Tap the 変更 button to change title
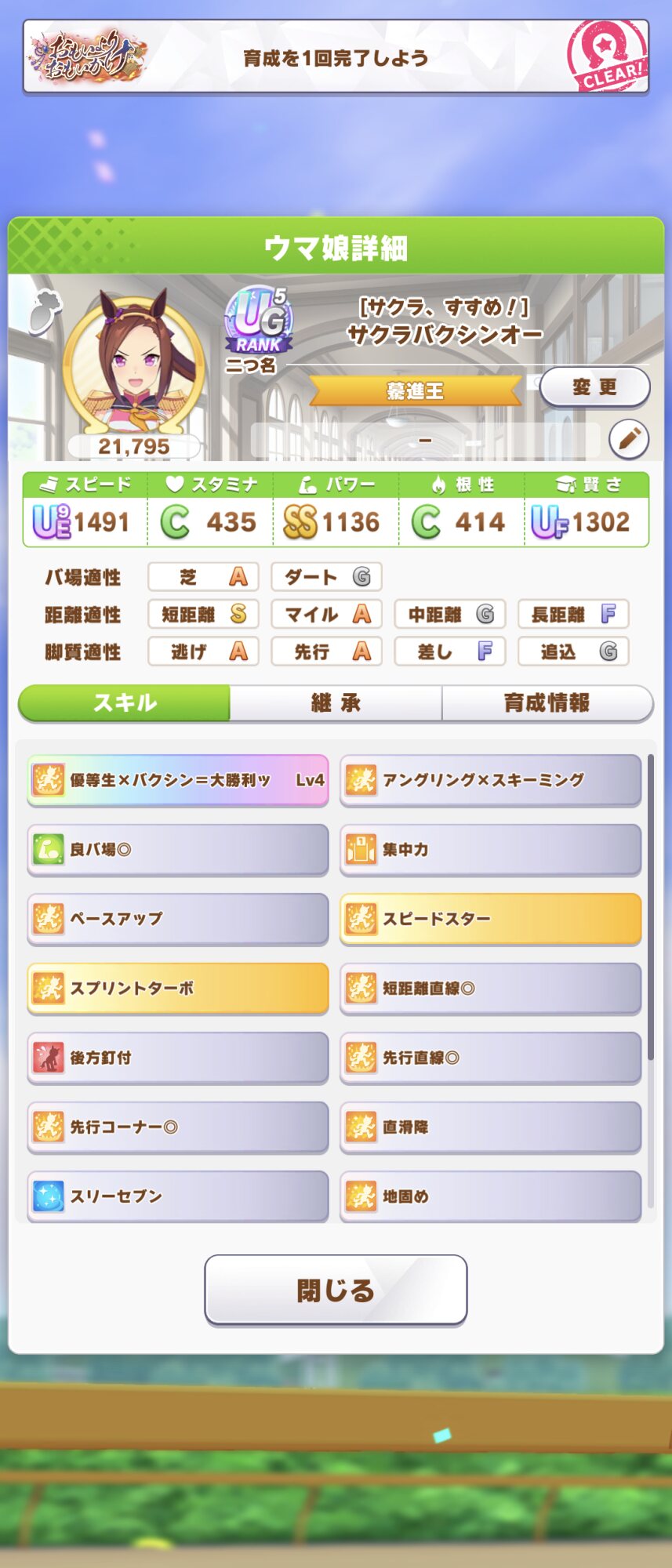The height and width of the screenshot is (1568, 672). (x=594, y=387)
